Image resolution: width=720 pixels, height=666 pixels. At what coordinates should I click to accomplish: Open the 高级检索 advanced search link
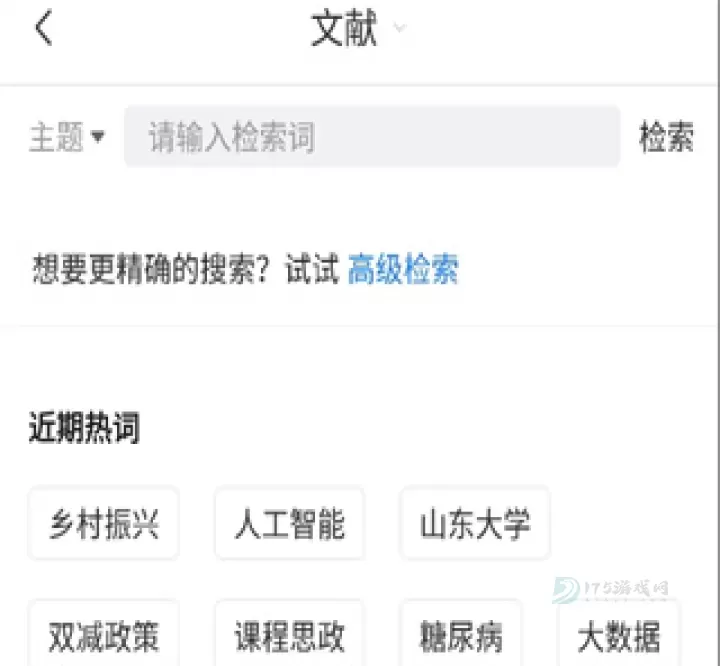(x=403, y=269)
